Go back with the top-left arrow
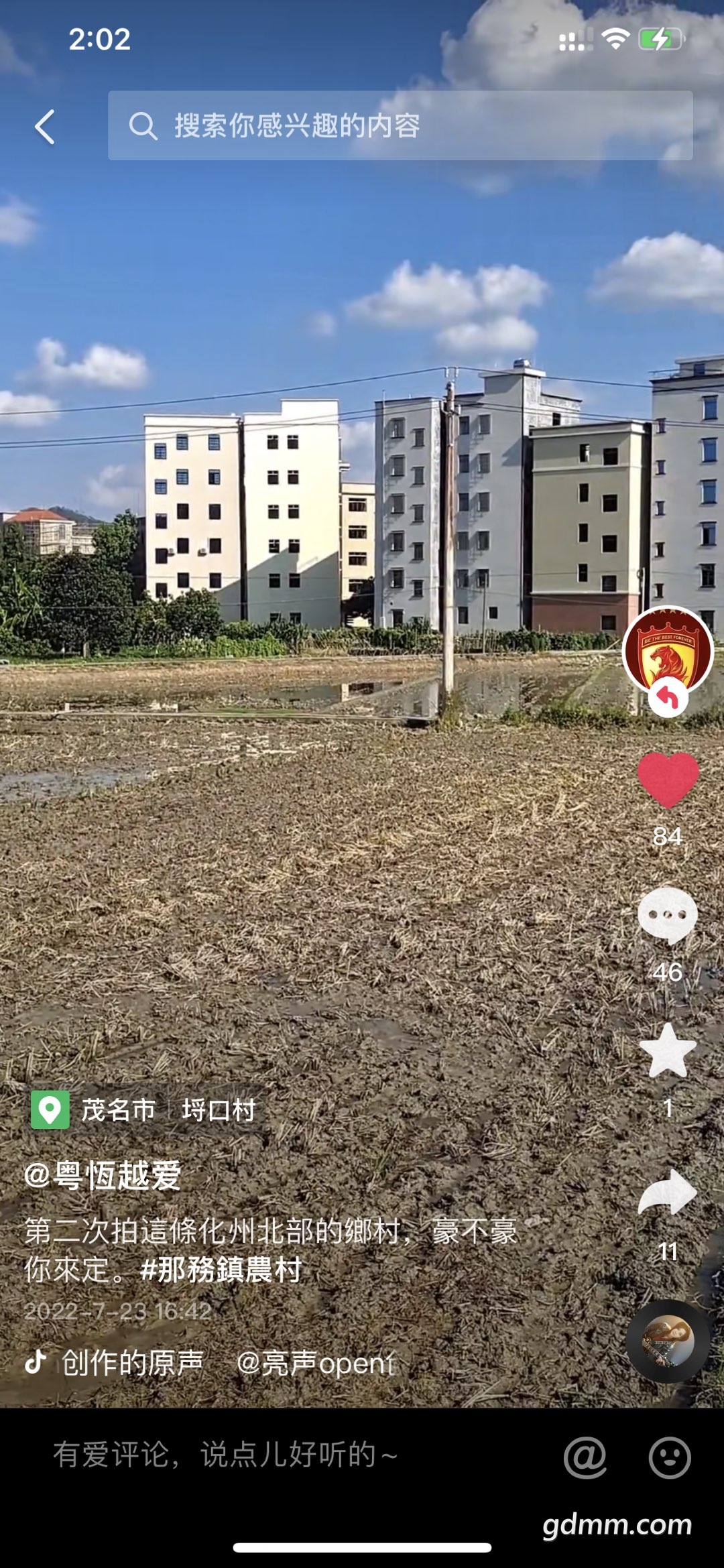The image size is (724, 1568). (45, 127)
